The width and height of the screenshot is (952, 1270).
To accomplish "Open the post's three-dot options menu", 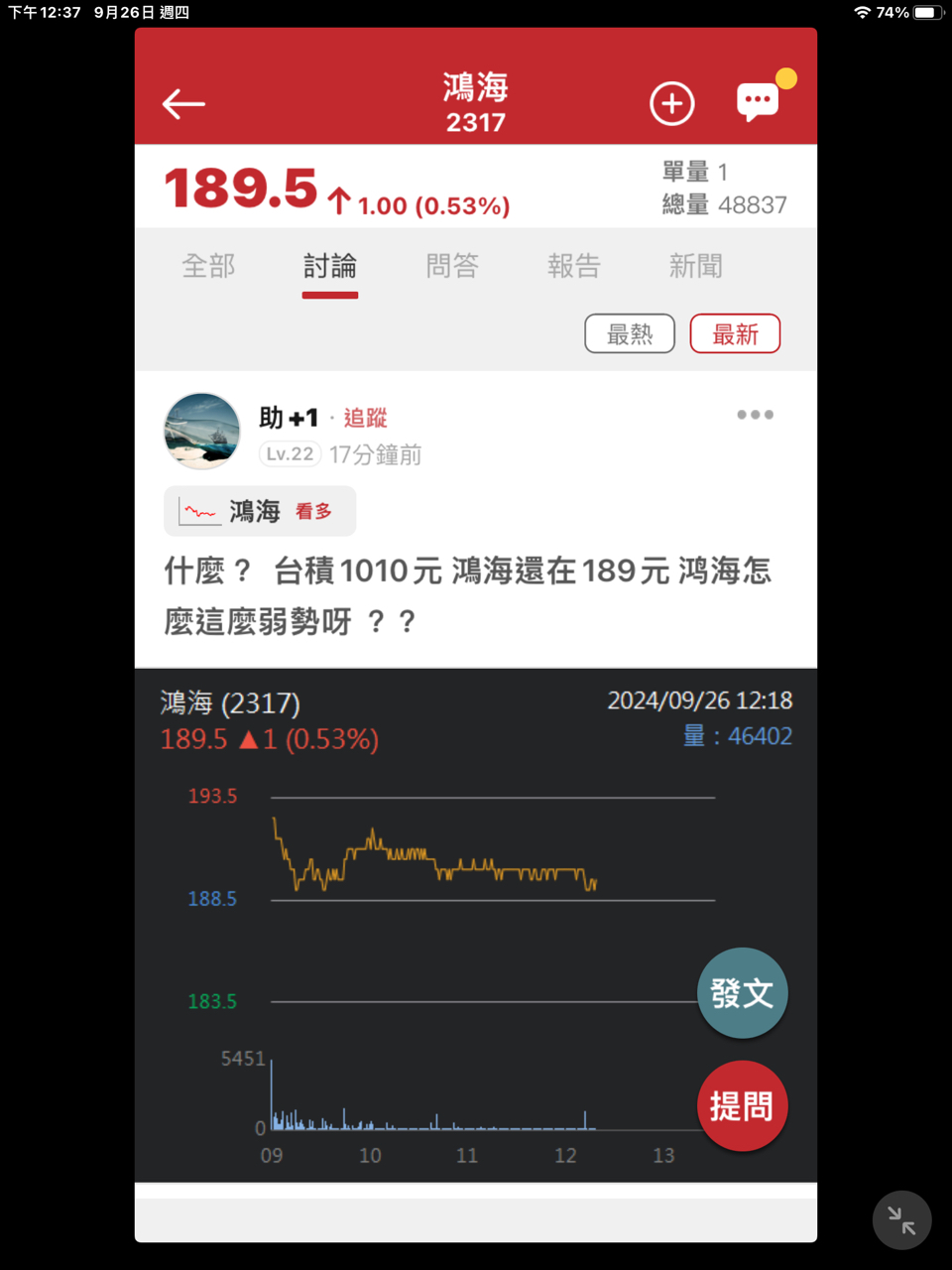I will coord(755,415).
